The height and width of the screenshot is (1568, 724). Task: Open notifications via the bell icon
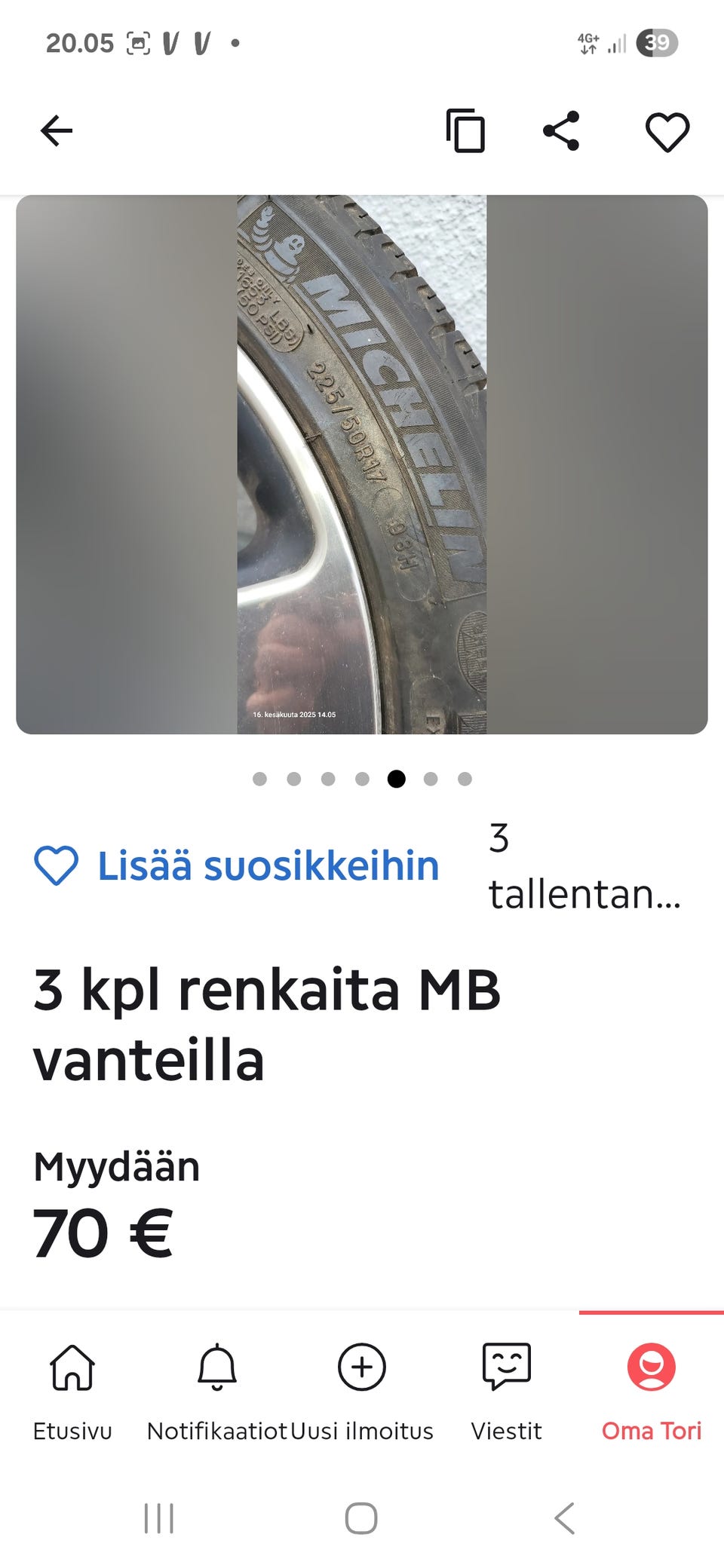(x=216, y=1367)
